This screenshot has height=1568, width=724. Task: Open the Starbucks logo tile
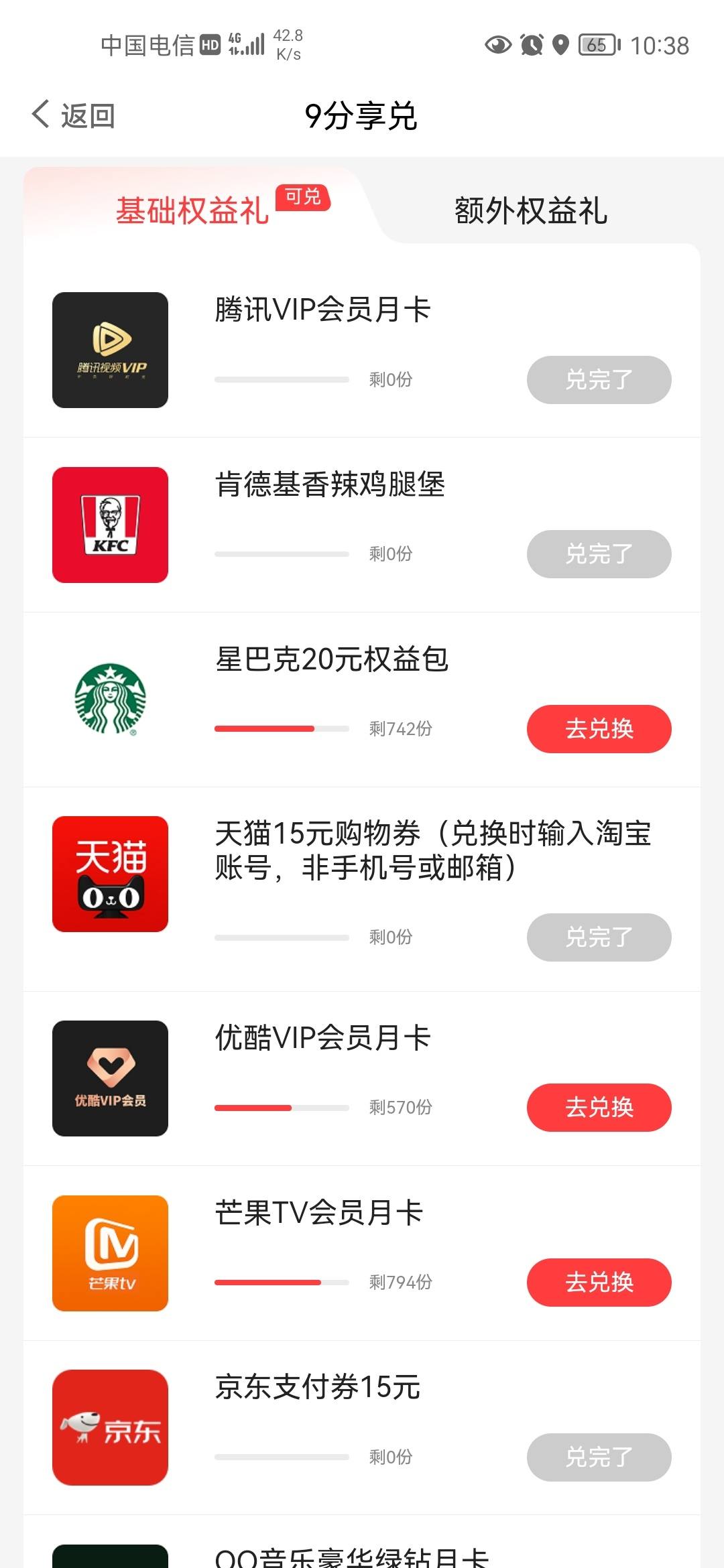click(x=110, y=699)
